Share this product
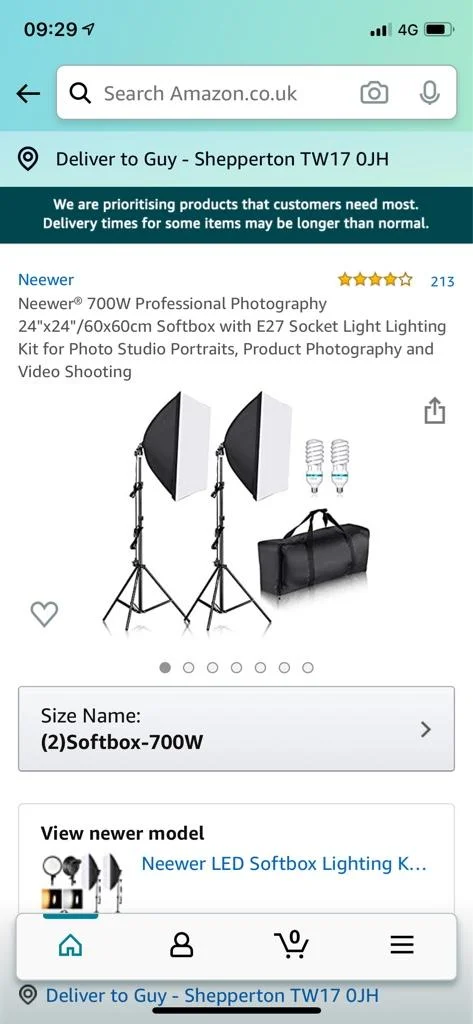Image resolution: width=473 pixels, height=1024 pixels. click(434, 411)
